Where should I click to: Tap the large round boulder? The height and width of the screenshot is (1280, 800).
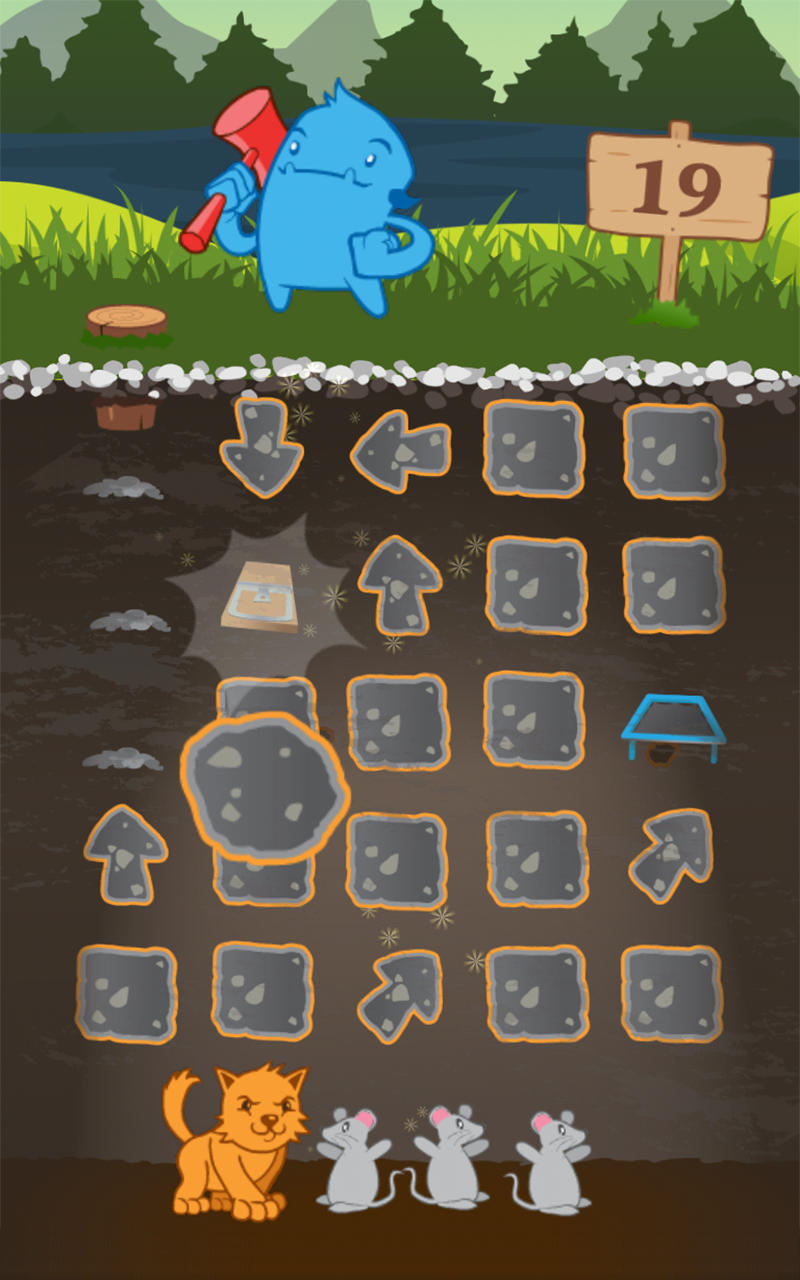click(265, 789)
